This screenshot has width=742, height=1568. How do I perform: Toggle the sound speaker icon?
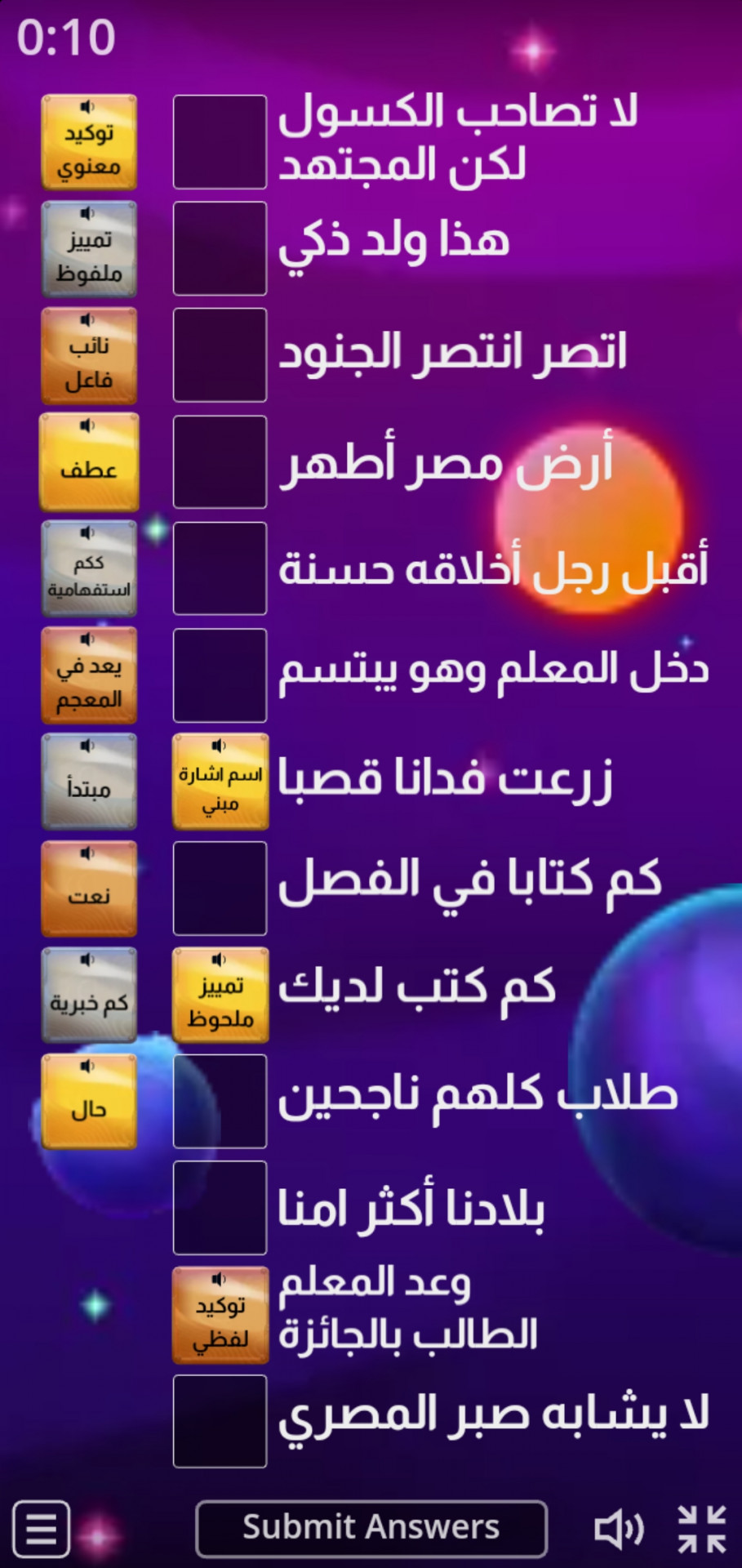pos(618,1528)
